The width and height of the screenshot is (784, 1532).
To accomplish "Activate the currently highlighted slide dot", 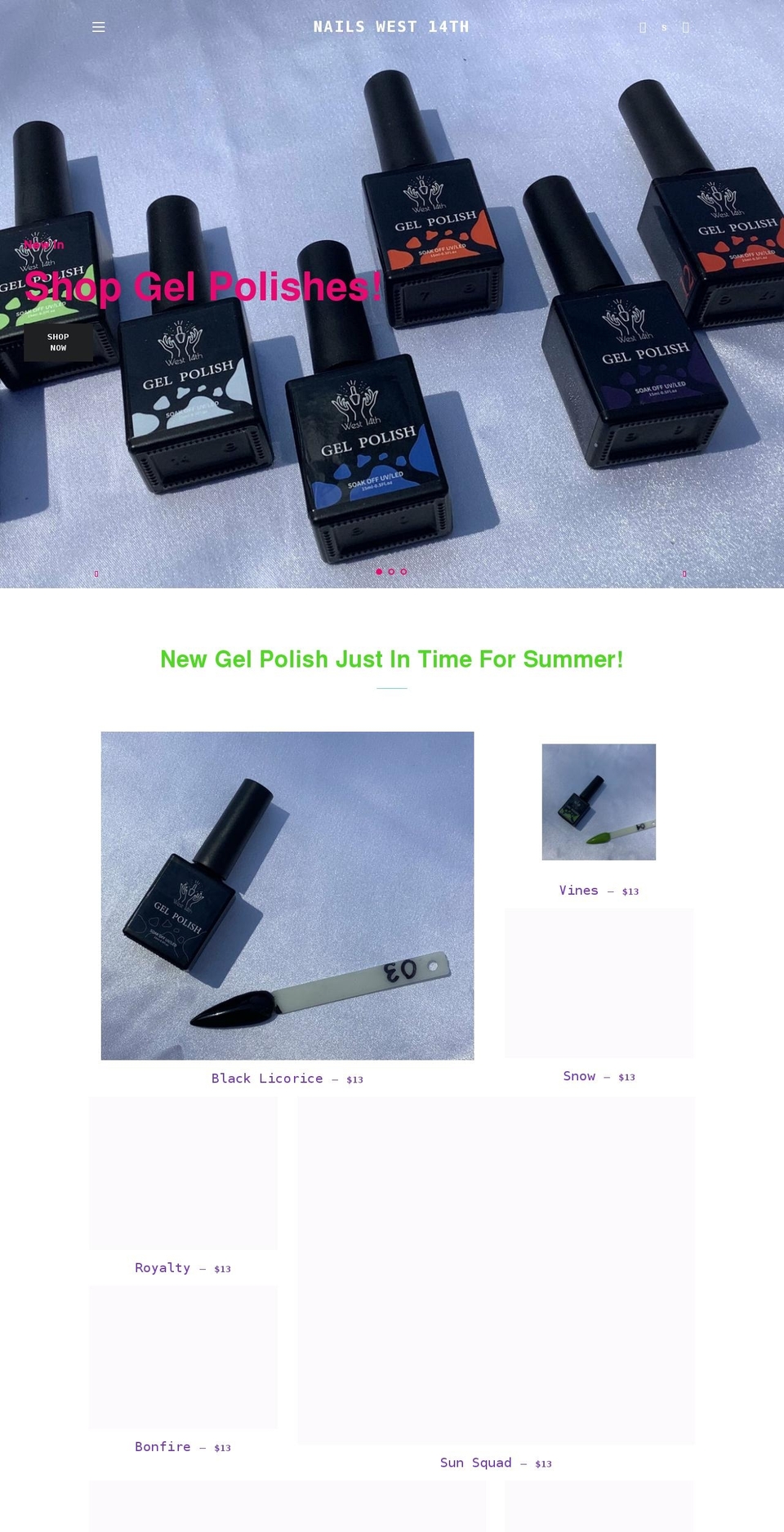I will click(x=379, y=572).
